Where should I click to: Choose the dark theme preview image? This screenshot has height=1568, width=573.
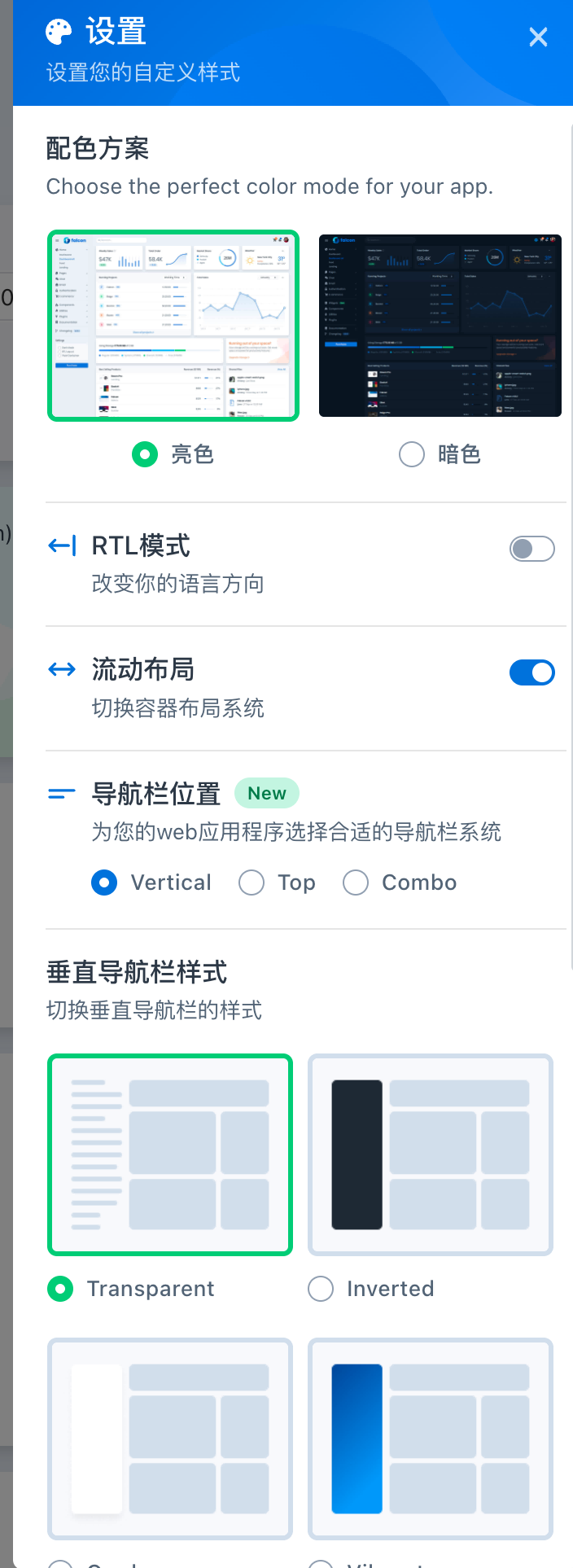(440, 326)
